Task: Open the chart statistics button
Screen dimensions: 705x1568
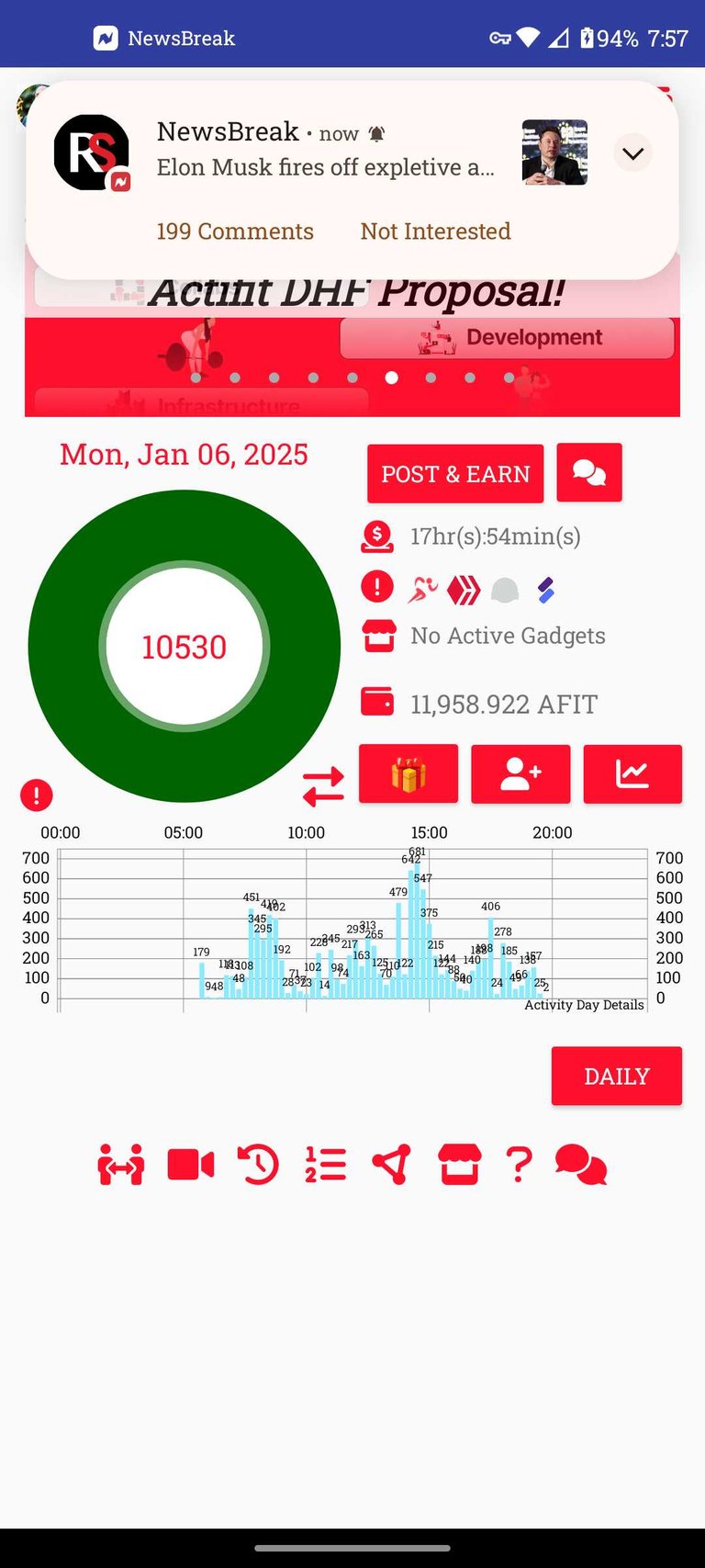Action: click(x=632, y=774)
